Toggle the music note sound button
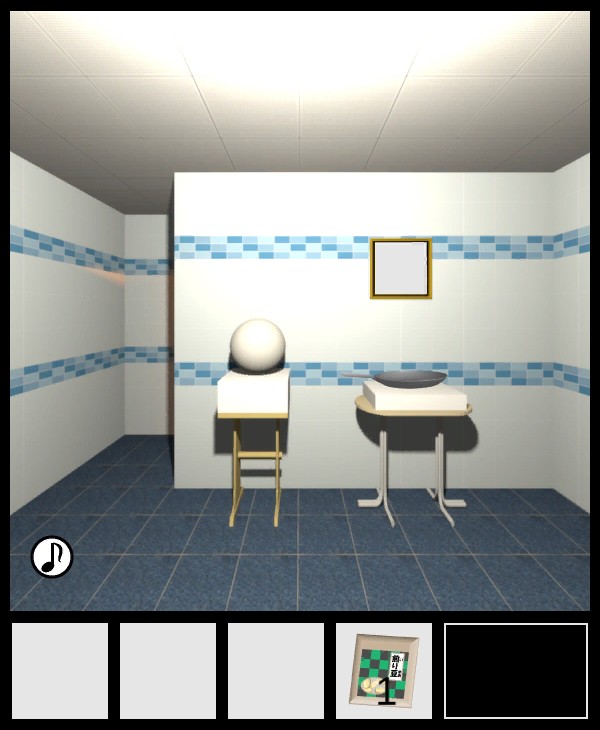Screen dimensions: 600x730 (51, 557)
